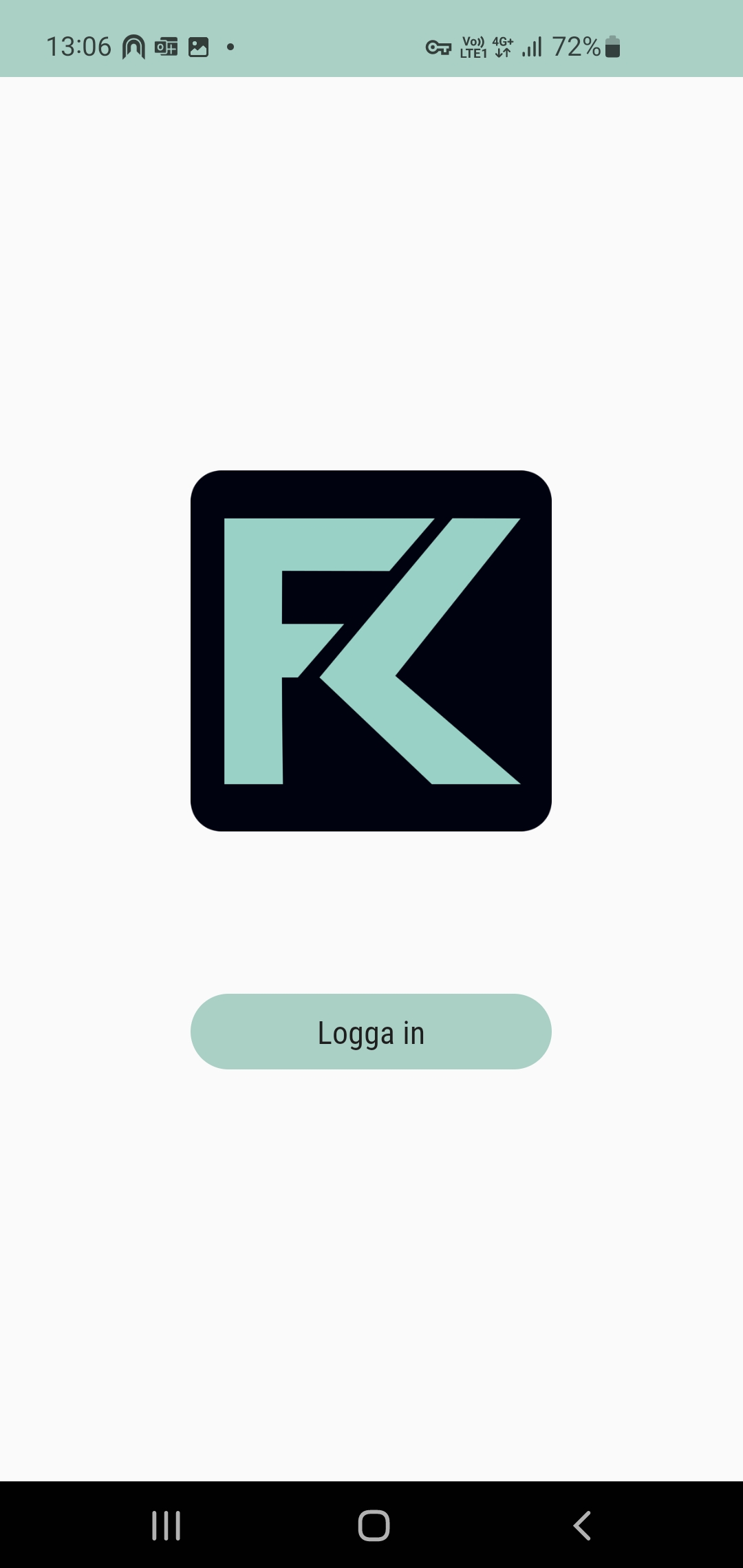Tap the Logga in button
Screen dimensions: 743x1568
click(x=371, y=1032)
